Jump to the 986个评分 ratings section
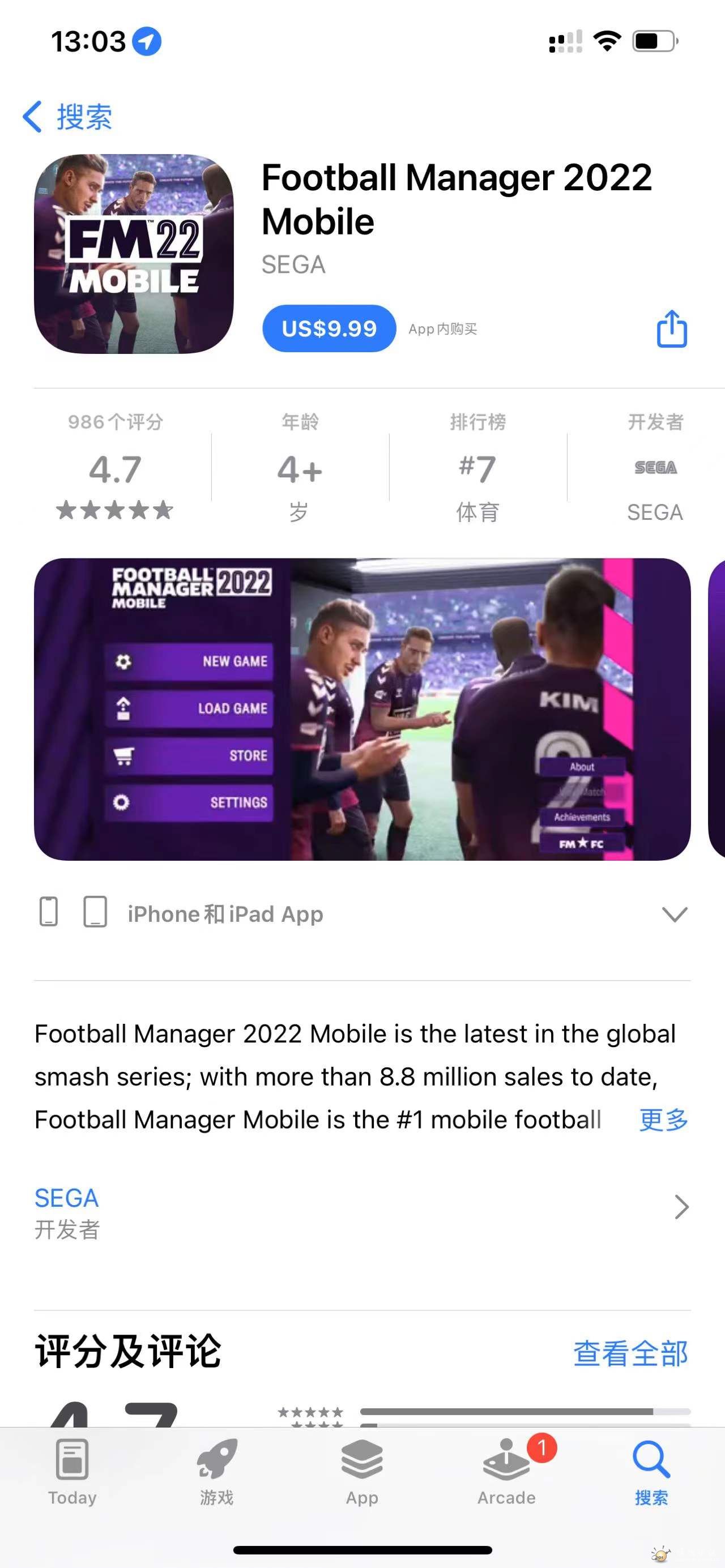Viewport: 725px width, 1568px height. point(115,468)
